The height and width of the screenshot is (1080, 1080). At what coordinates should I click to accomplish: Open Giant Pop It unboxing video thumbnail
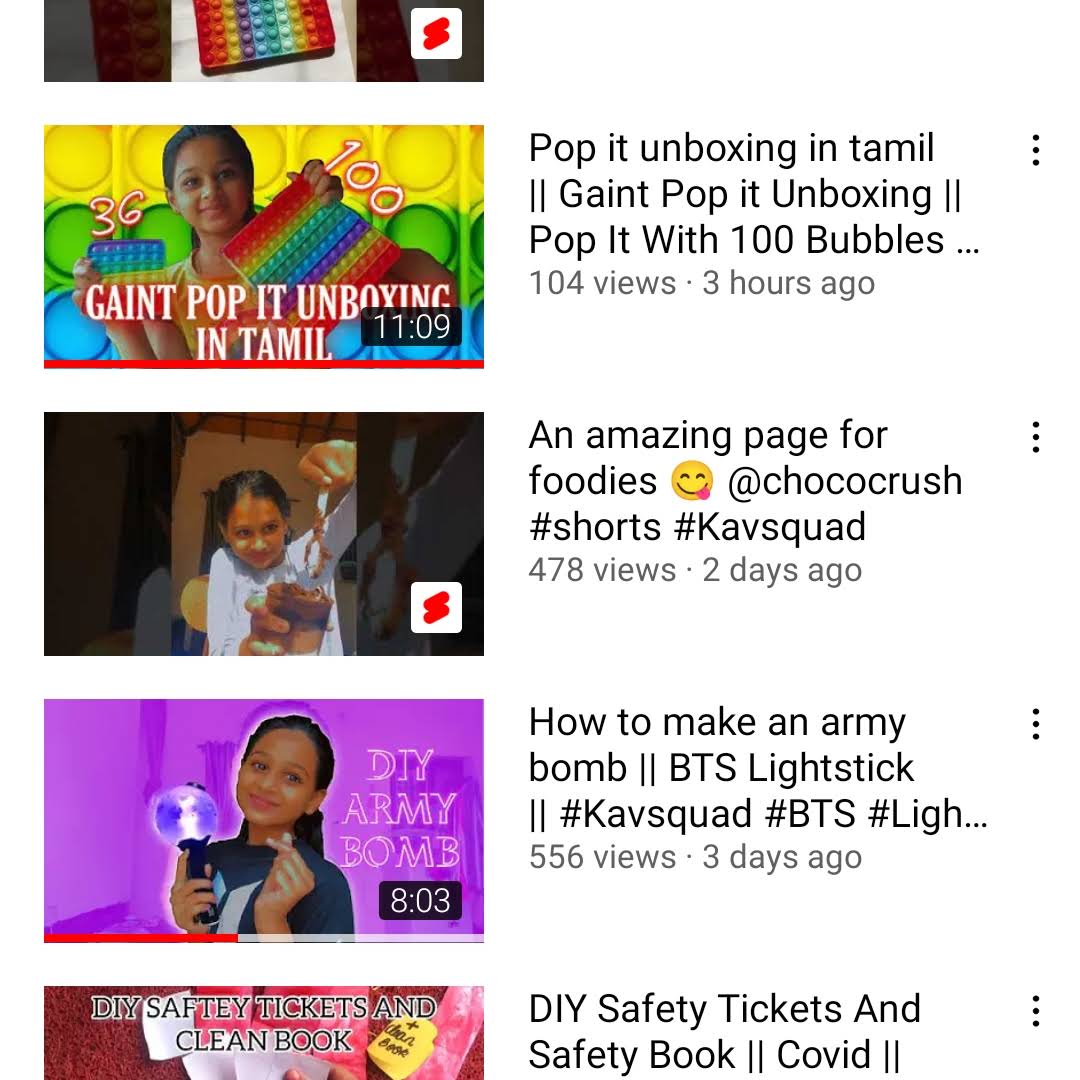pos(263,245)
